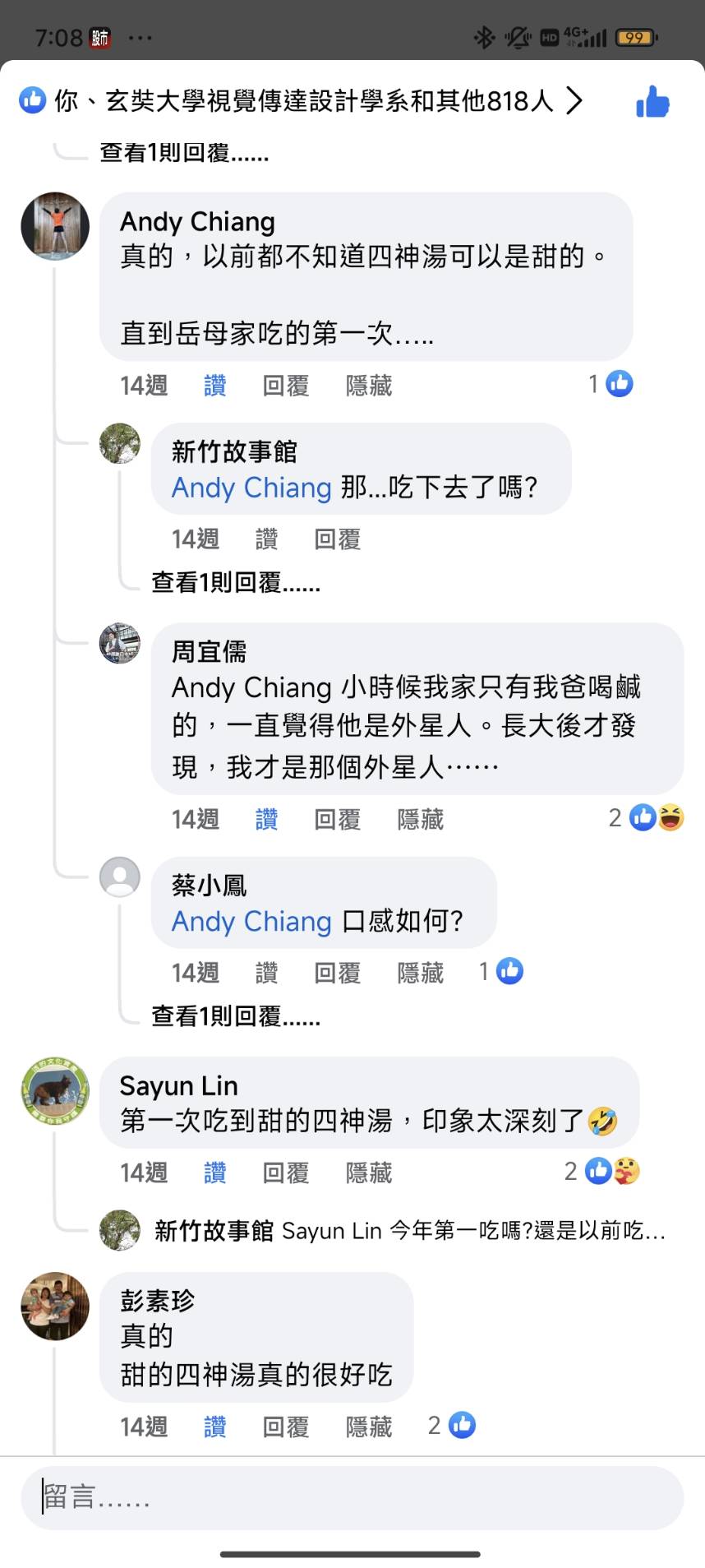Tap 回覆 under 彭素珍's comment

coord(285,1427)
